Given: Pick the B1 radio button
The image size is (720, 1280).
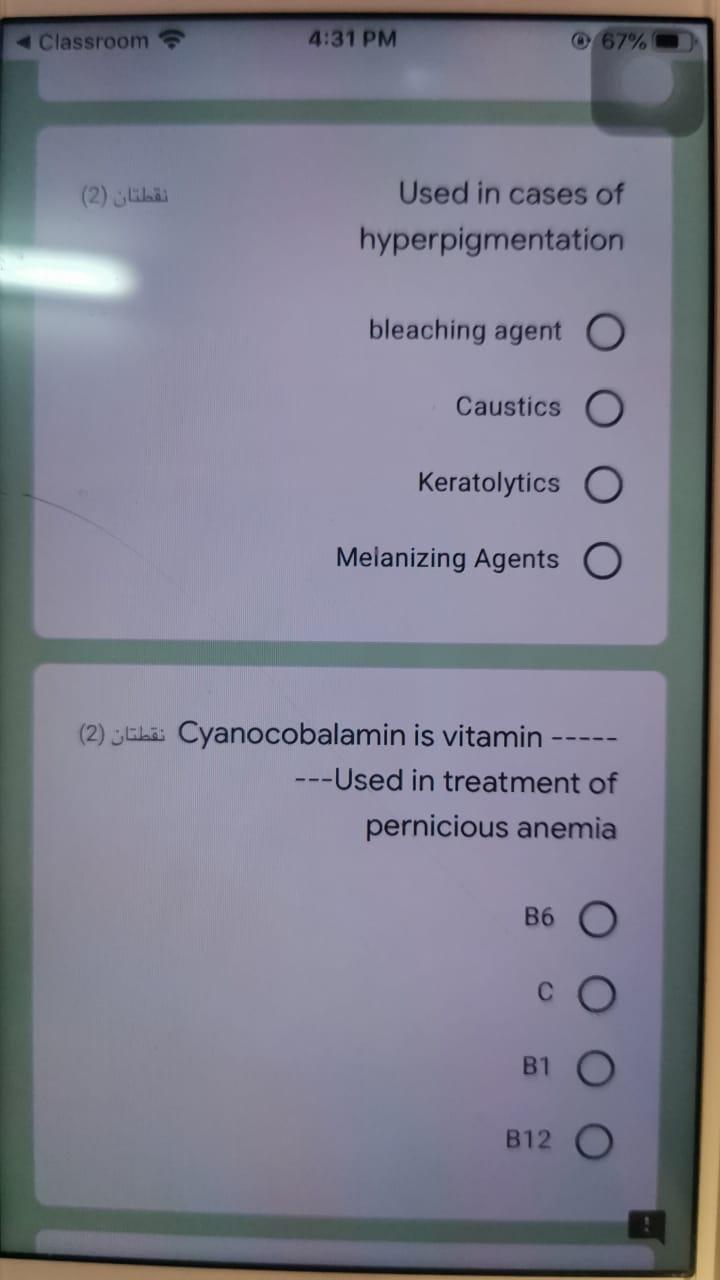Looking at the screenshot, I should [x=597, y=1068].
